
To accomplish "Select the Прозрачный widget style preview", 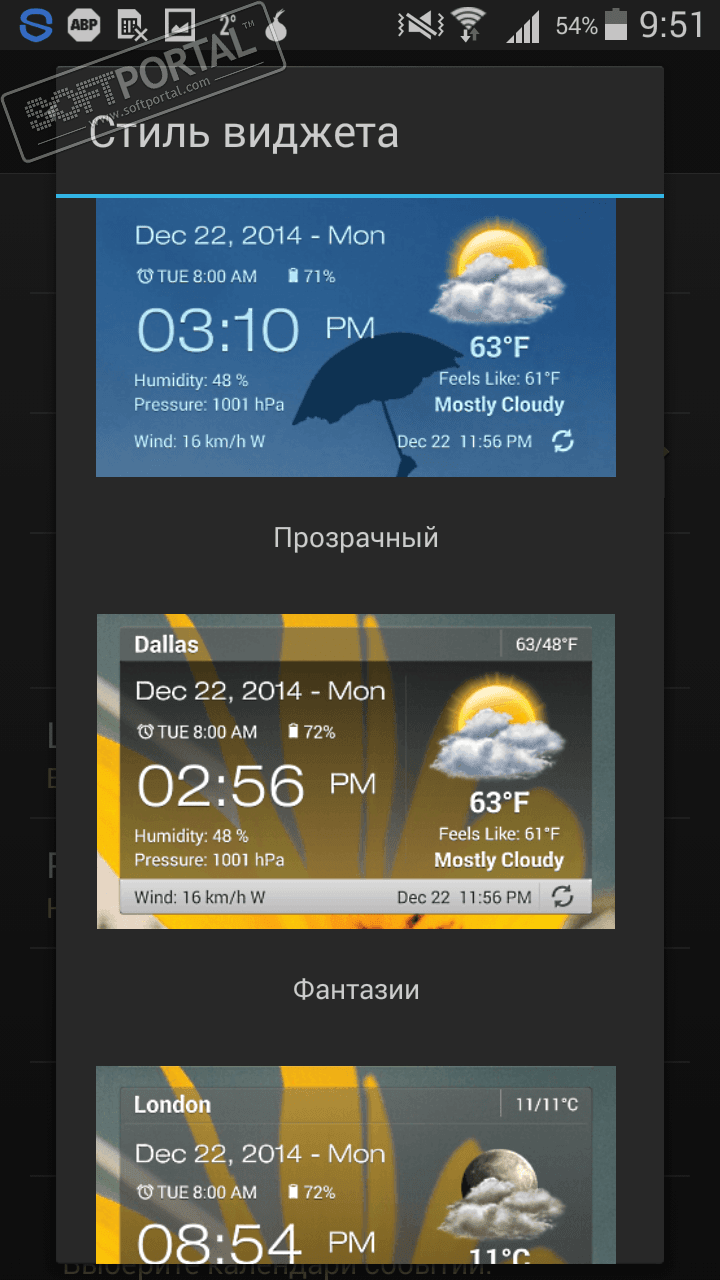I will point(355,337).
